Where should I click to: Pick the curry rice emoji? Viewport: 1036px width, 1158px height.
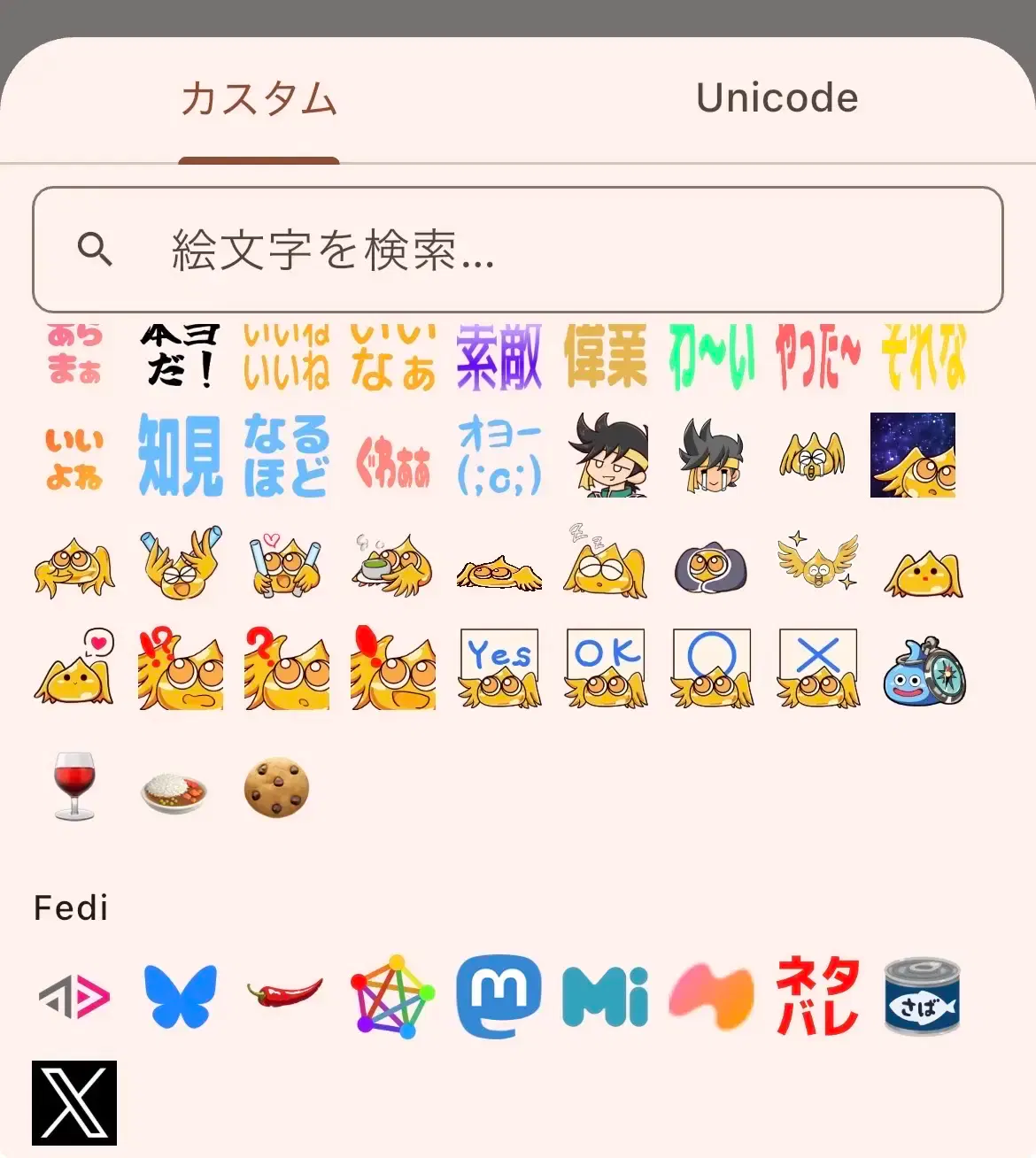tap(174, 789)
